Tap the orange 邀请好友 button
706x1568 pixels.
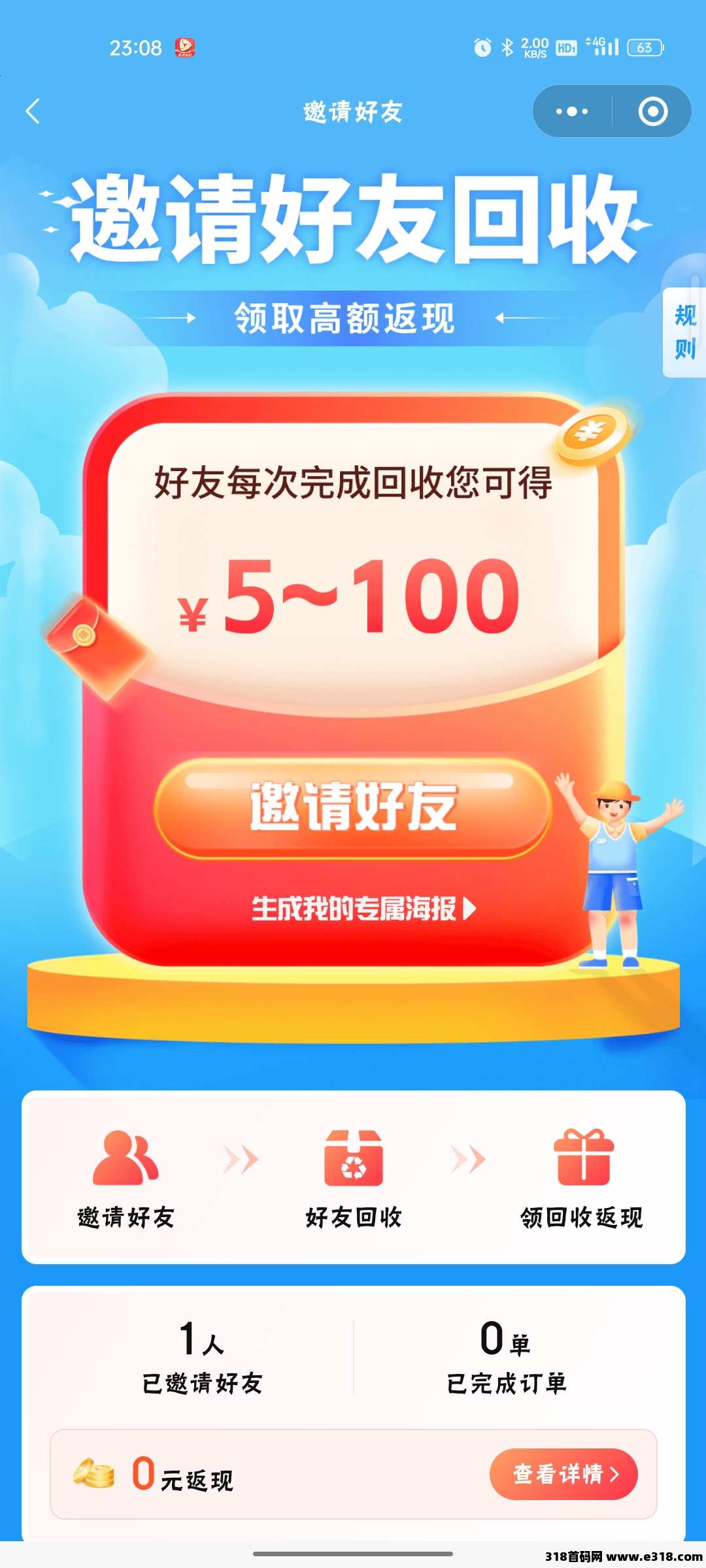point(353,808)
